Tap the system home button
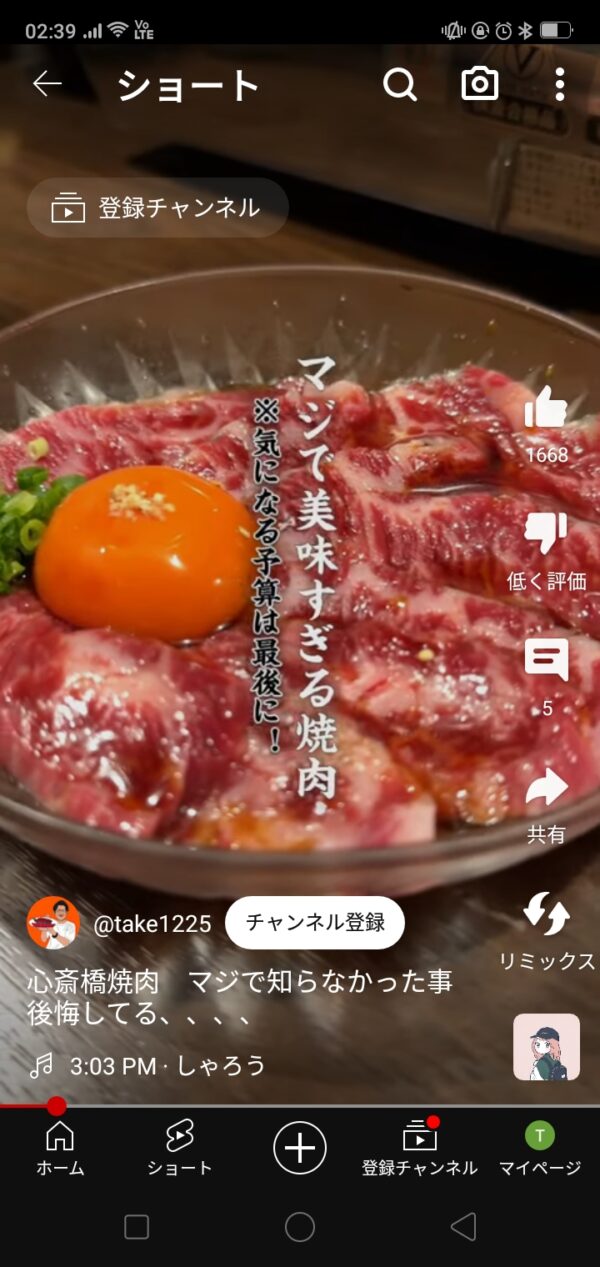Screen dimensions: 600x1267 [300, 1227]
